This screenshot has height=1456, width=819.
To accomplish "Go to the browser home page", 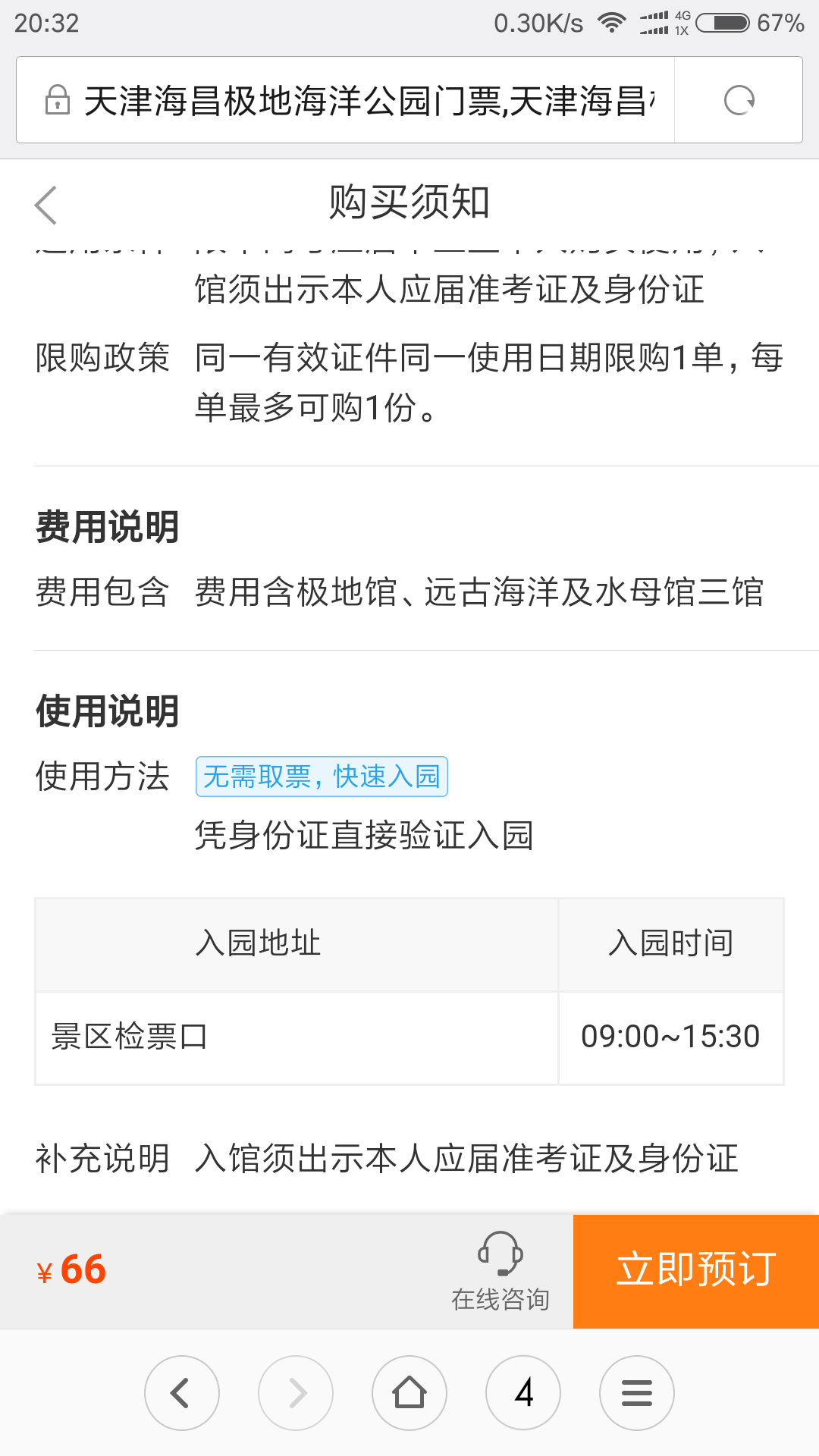I will tap(409, 1392).
